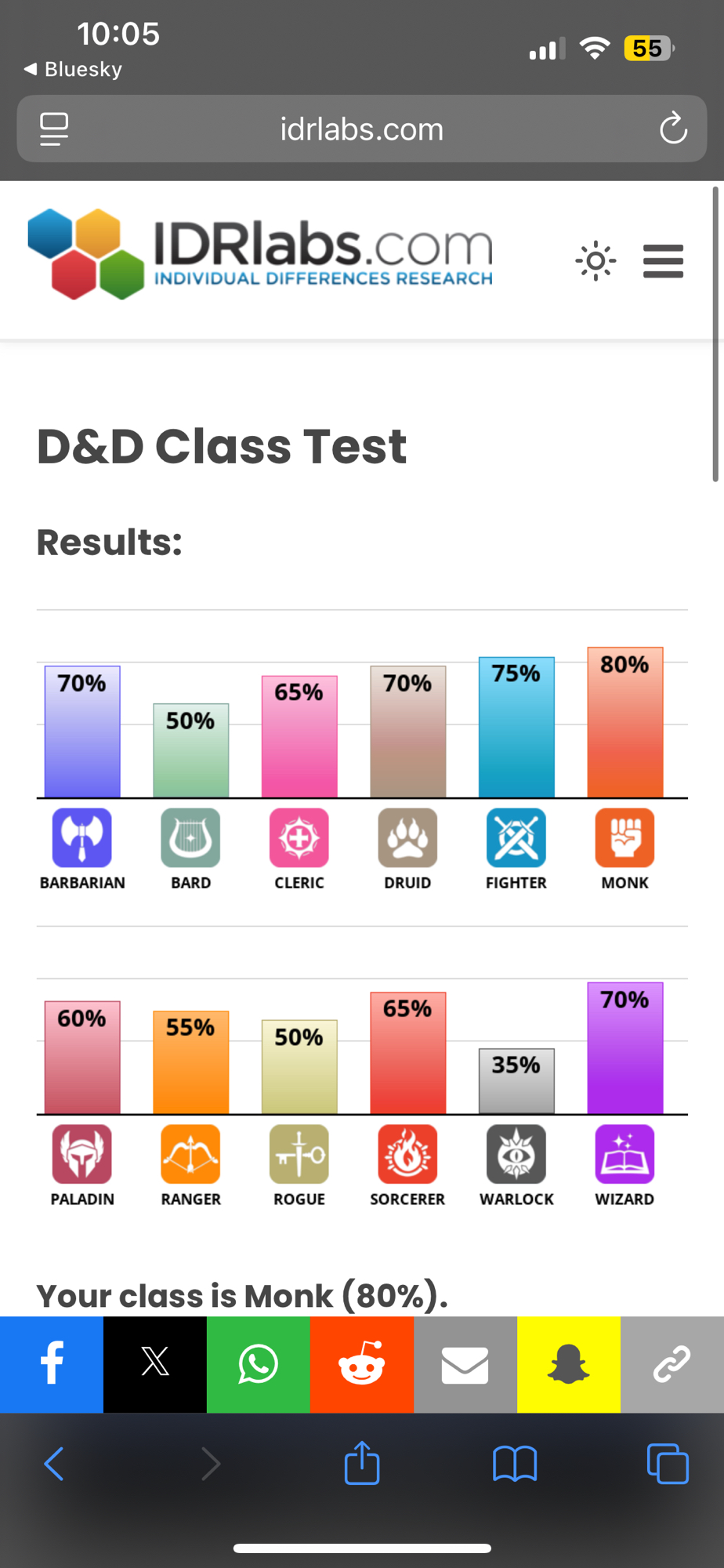Viewport: 724px width, 1568px height.
Task: Open the IDRlabs home logo
Action: [260, 254]
